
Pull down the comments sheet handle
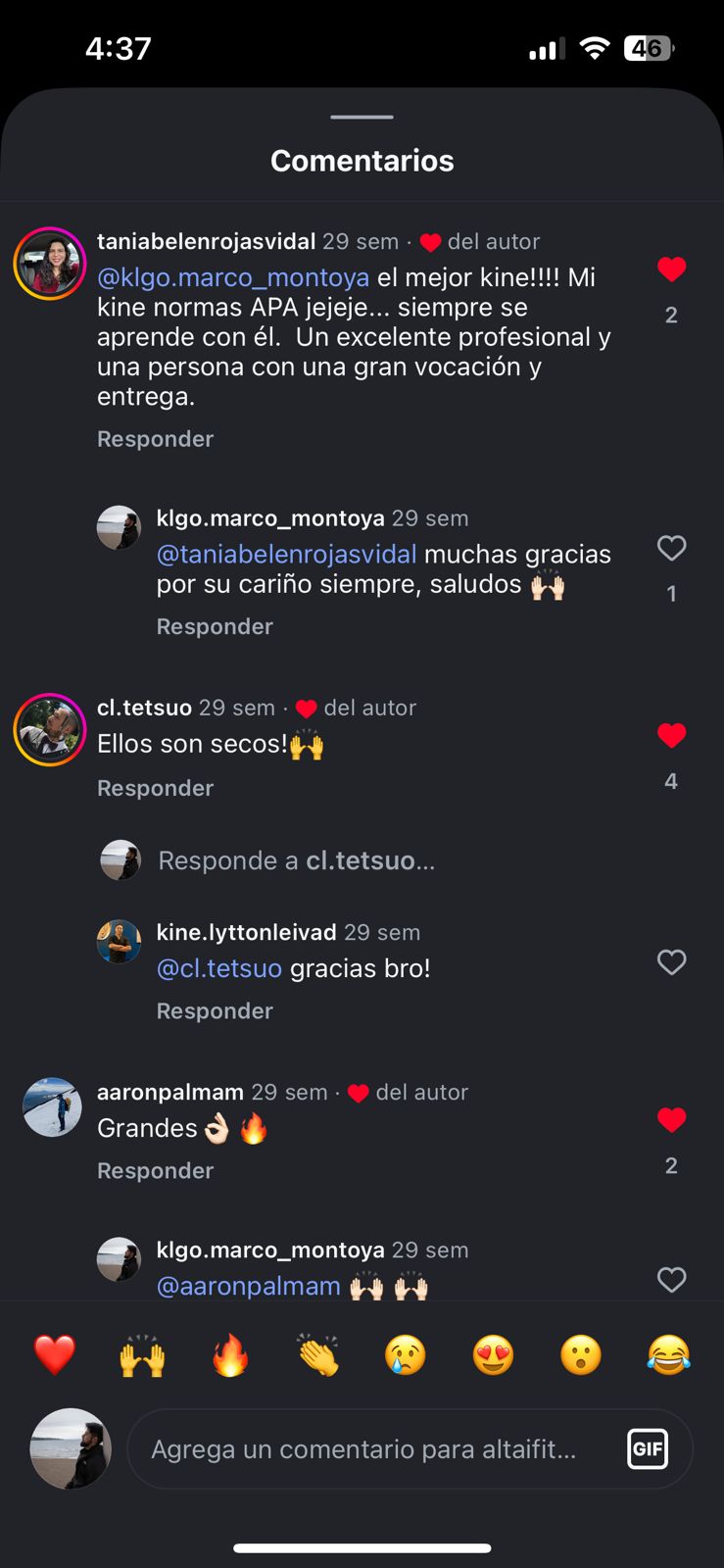pyautogui.click(x=362, y=115)
